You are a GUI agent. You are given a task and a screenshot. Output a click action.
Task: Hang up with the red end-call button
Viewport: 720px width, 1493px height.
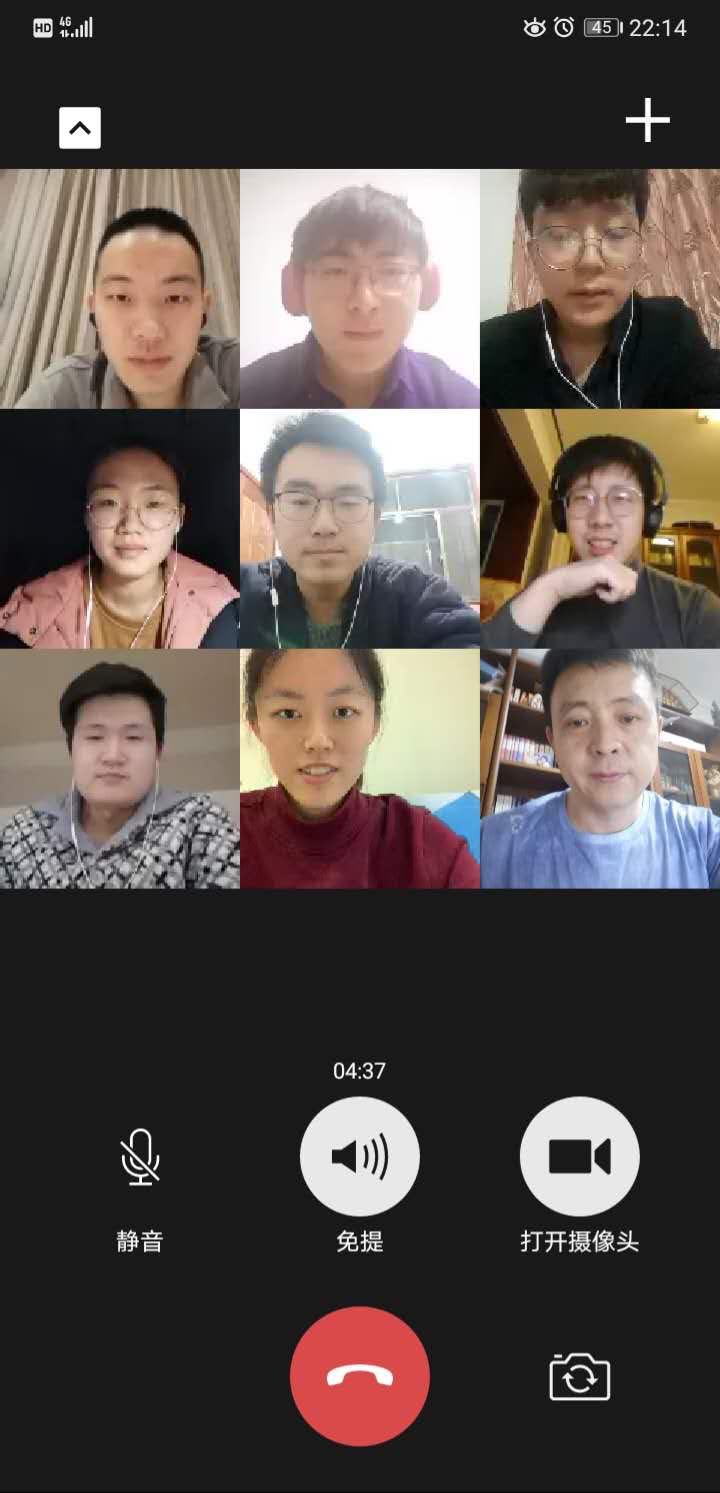[x=360, y=1376]
